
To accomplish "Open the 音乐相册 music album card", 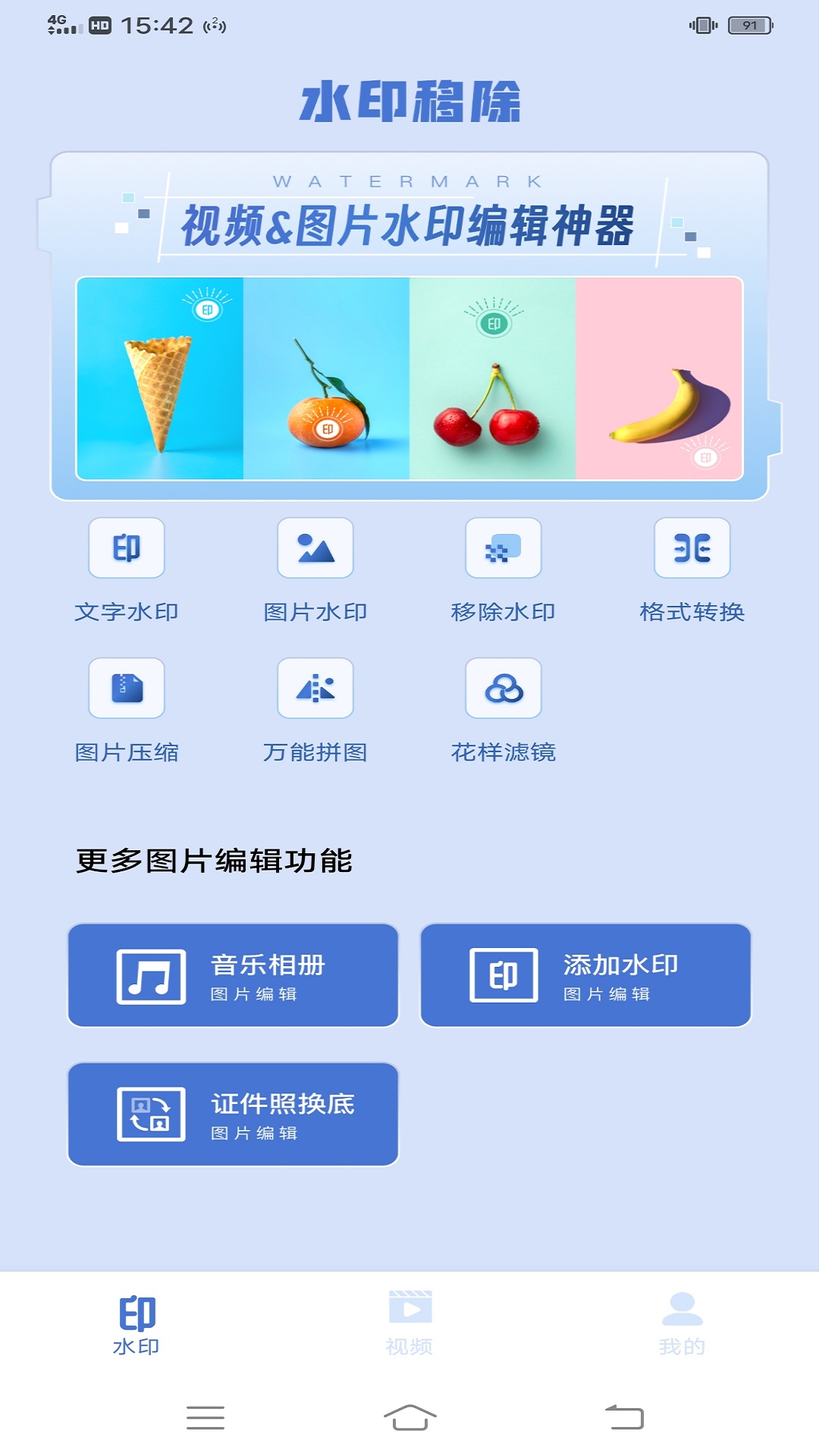I will (x=233, y=975).
